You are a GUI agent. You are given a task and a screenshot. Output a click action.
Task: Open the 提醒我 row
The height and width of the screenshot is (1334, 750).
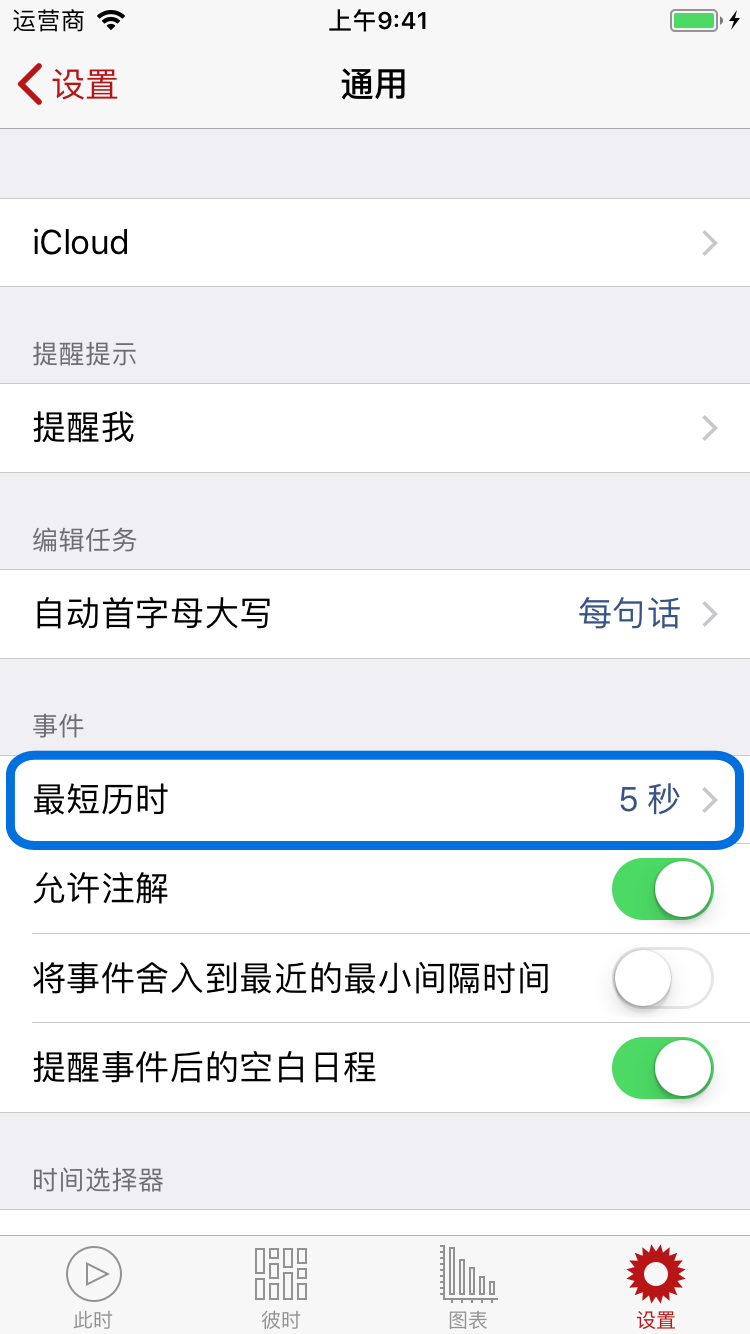(375, 429)
